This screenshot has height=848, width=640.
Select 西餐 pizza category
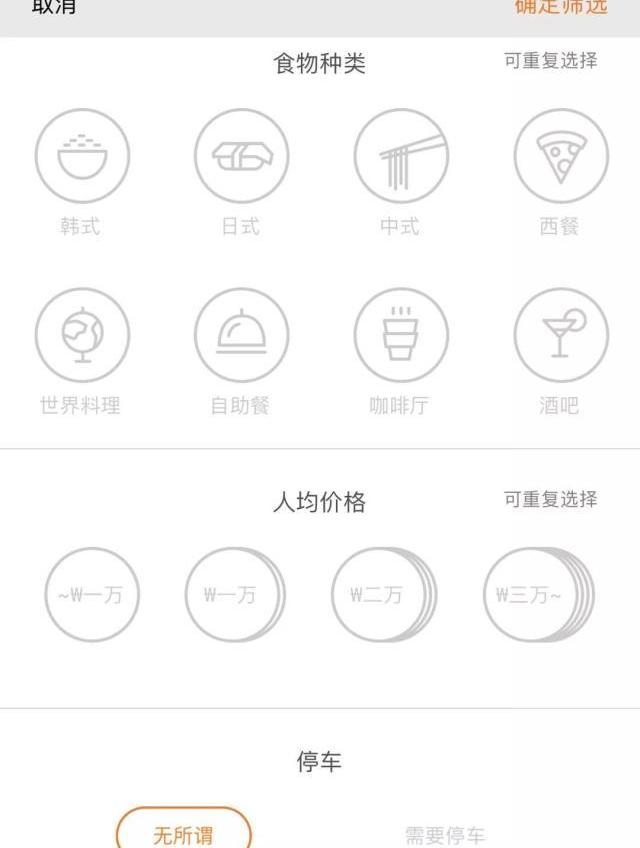[561, 157]
